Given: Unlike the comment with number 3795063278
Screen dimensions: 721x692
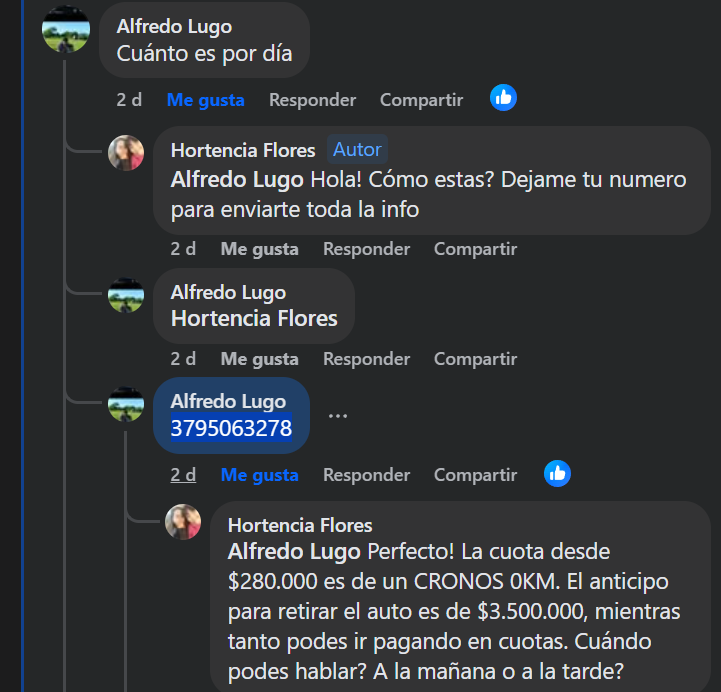Looking at the screenshot, I should pyautogui.click(x=259, y=475).
